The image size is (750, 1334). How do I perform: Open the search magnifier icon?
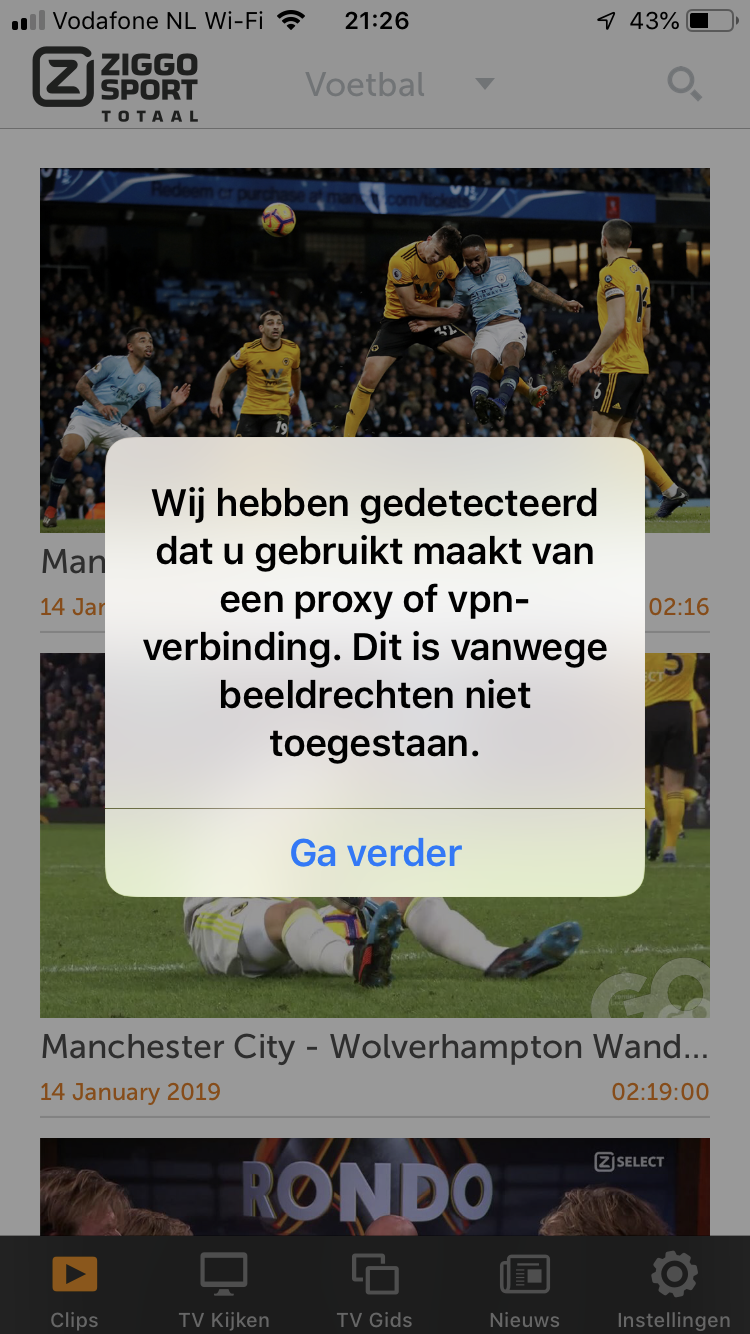(684, 84)
